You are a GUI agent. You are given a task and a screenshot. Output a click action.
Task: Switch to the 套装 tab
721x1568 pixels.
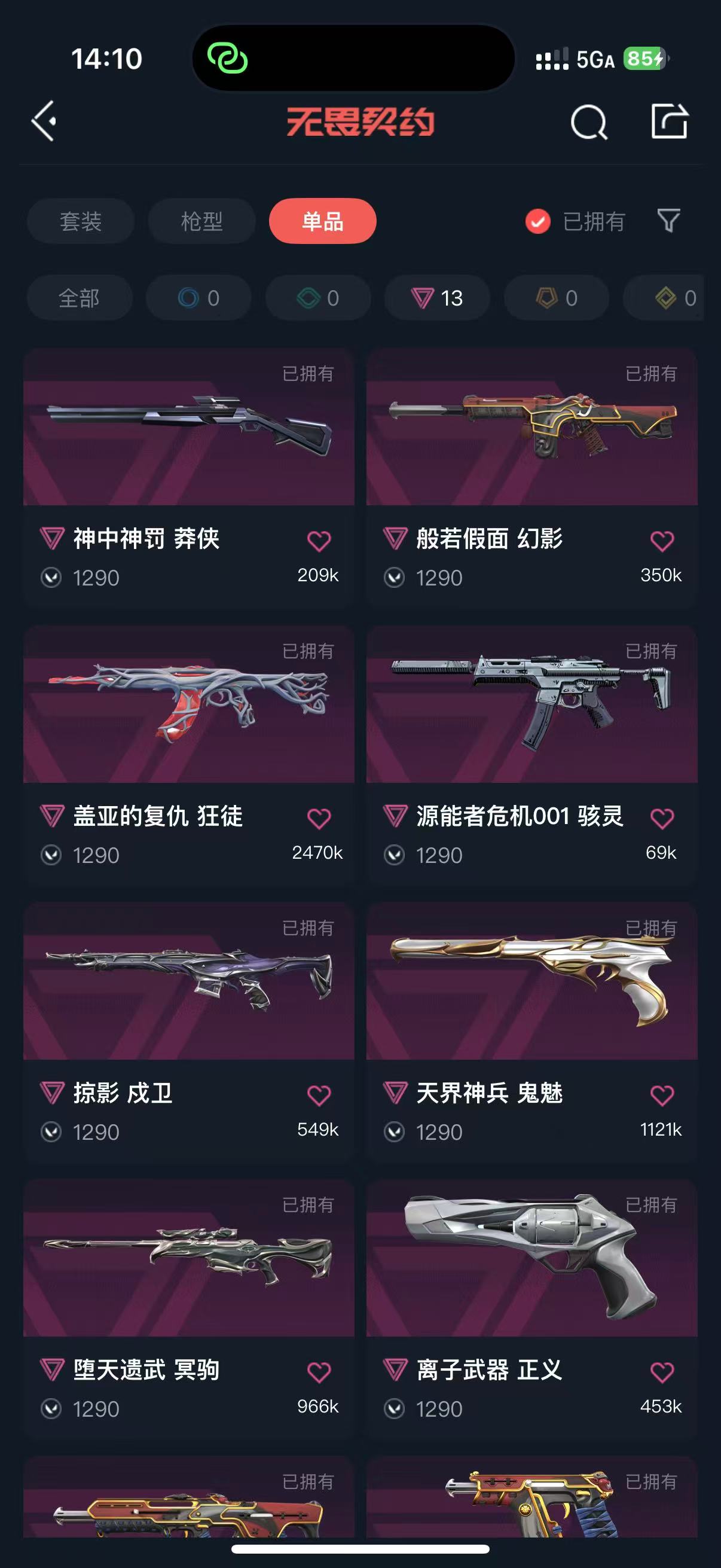(x=80, y=221)
